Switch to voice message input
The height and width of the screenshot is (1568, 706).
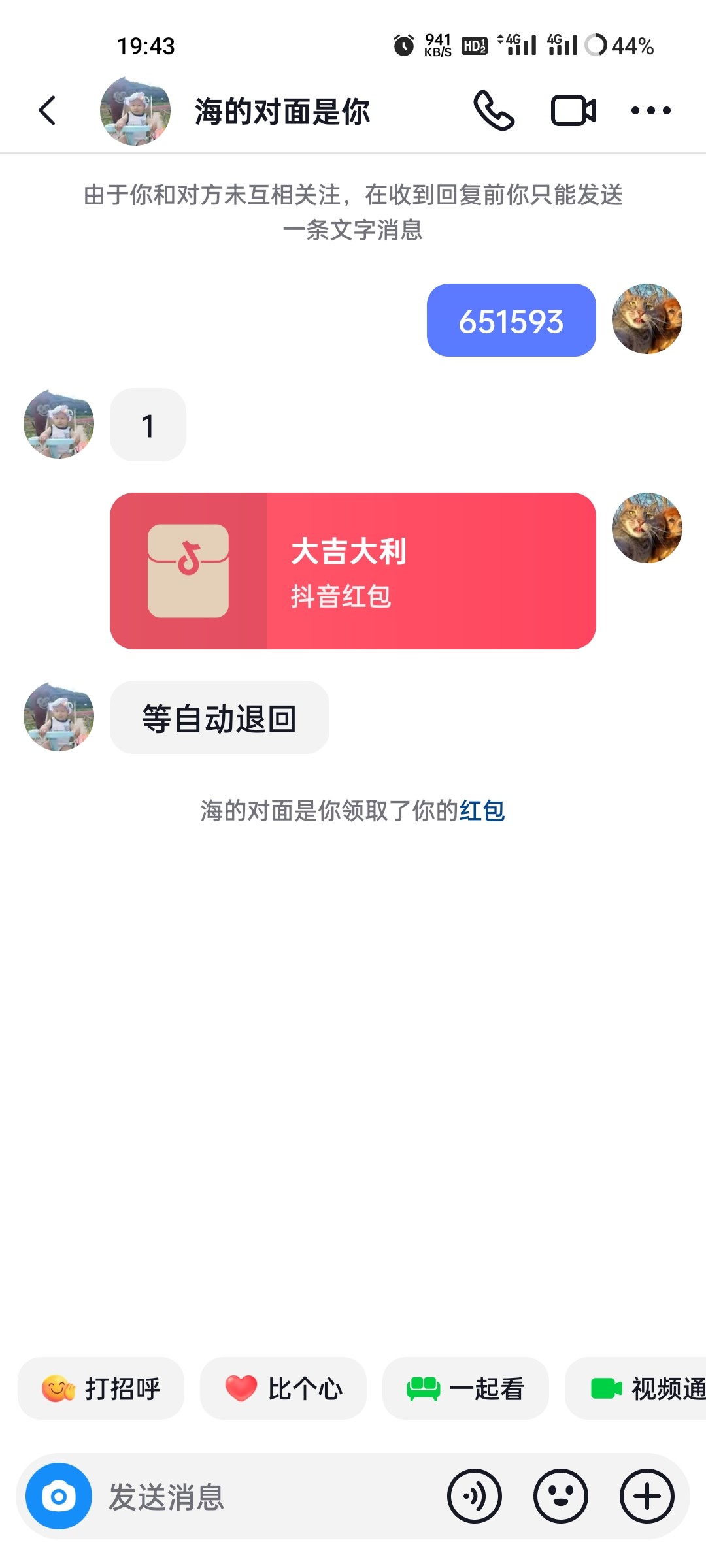pos(475,1496)
